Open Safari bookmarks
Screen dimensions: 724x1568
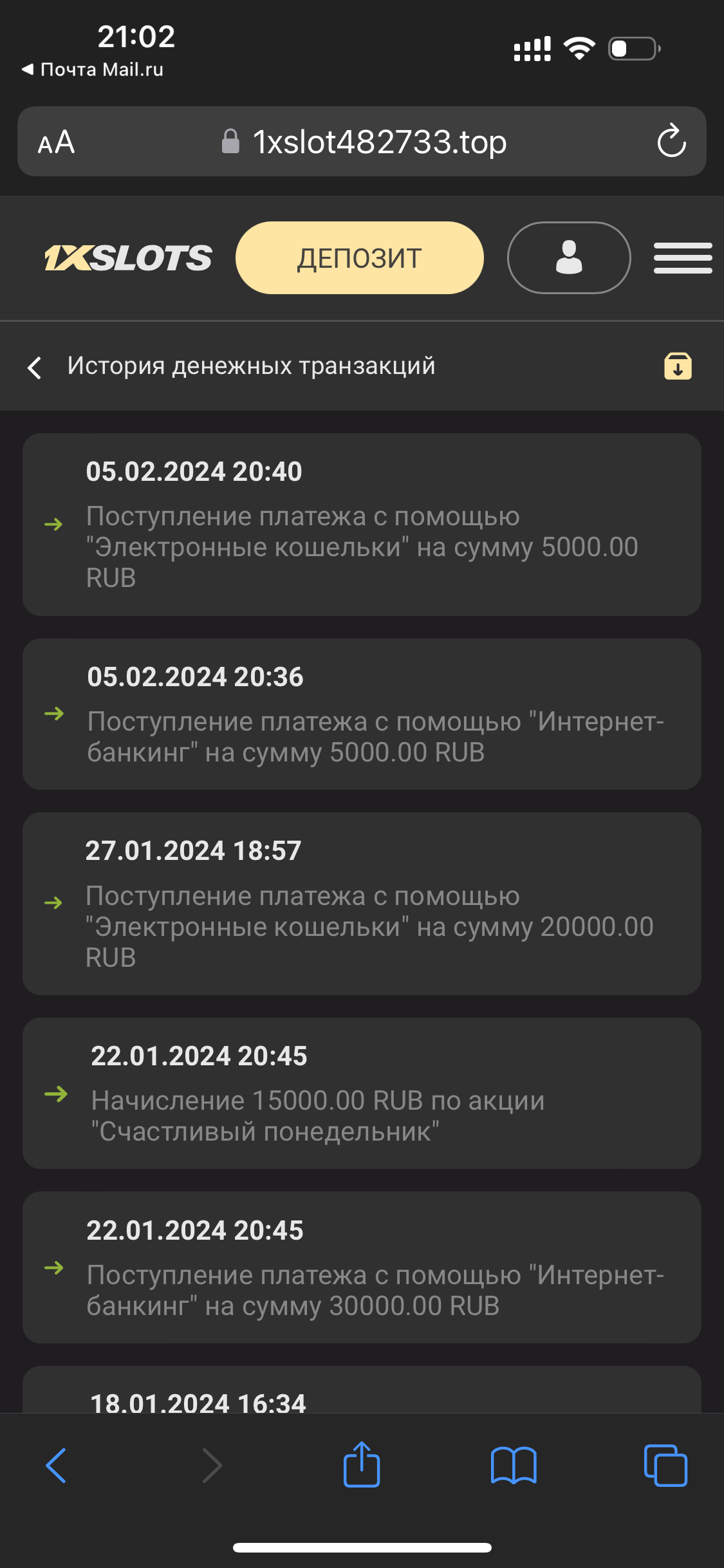[x=513, y=1466]
